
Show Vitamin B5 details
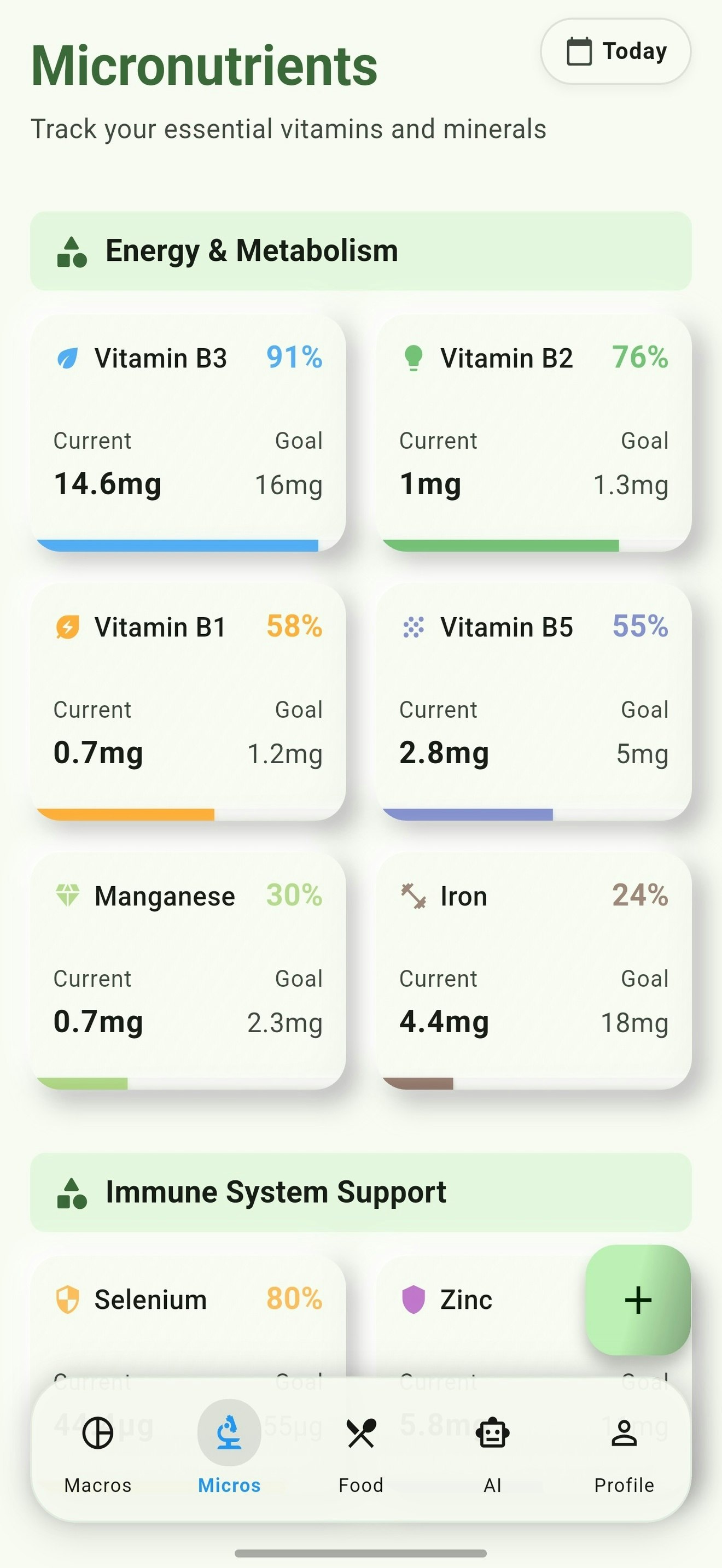(x=534, y=701)
